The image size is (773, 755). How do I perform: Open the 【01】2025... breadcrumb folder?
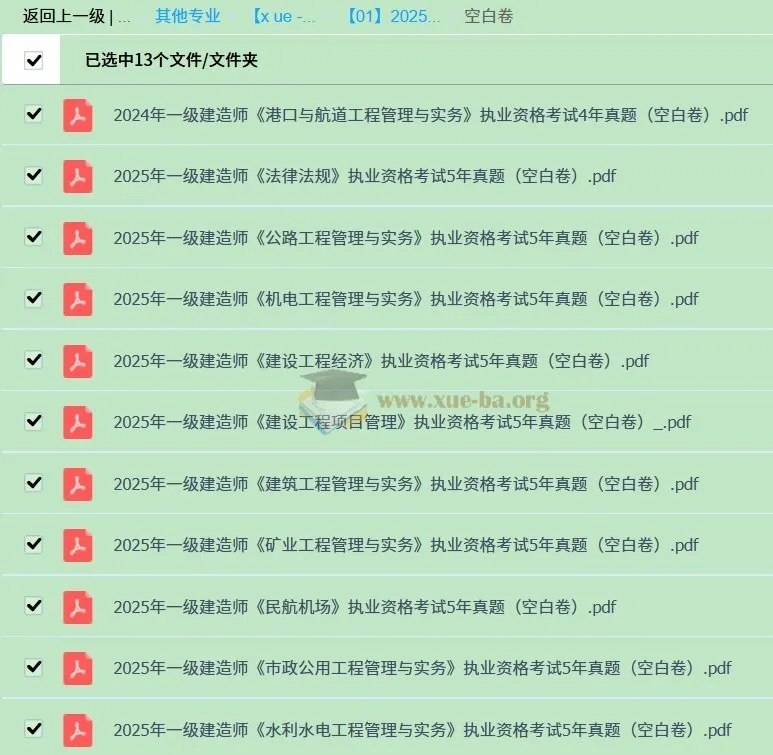point(393,16)
